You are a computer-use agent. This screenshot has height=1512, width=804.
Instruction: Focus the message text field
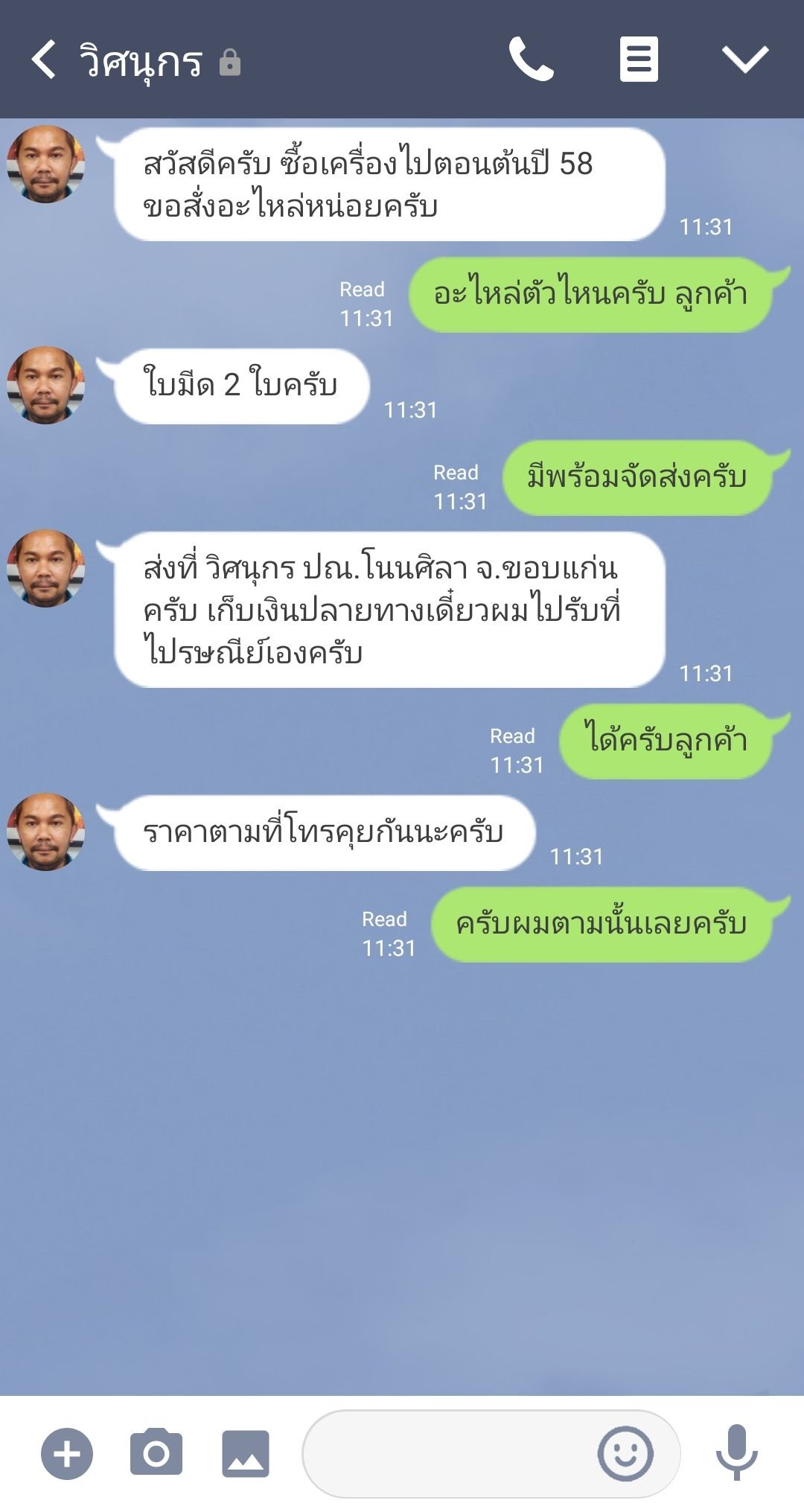click(447, 1453)
